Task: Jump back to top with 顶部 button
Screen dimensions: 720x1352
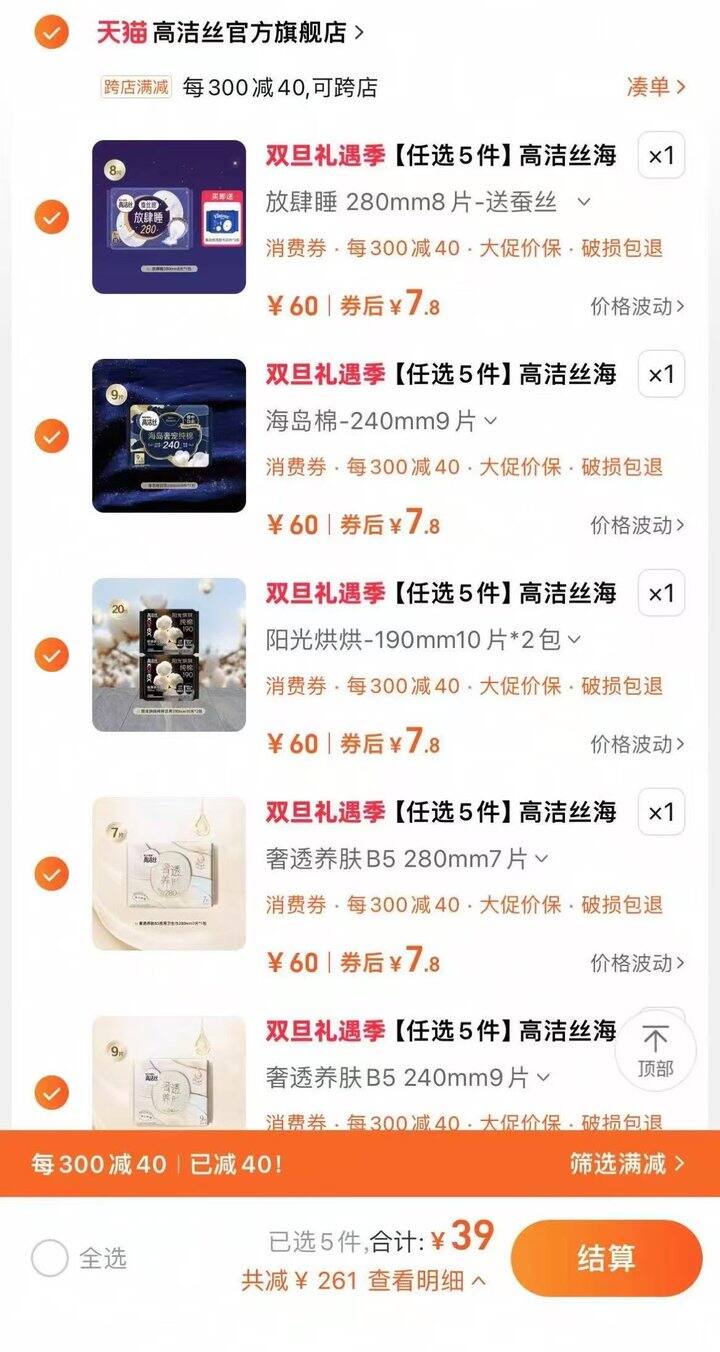Action: coord(655,1049)
